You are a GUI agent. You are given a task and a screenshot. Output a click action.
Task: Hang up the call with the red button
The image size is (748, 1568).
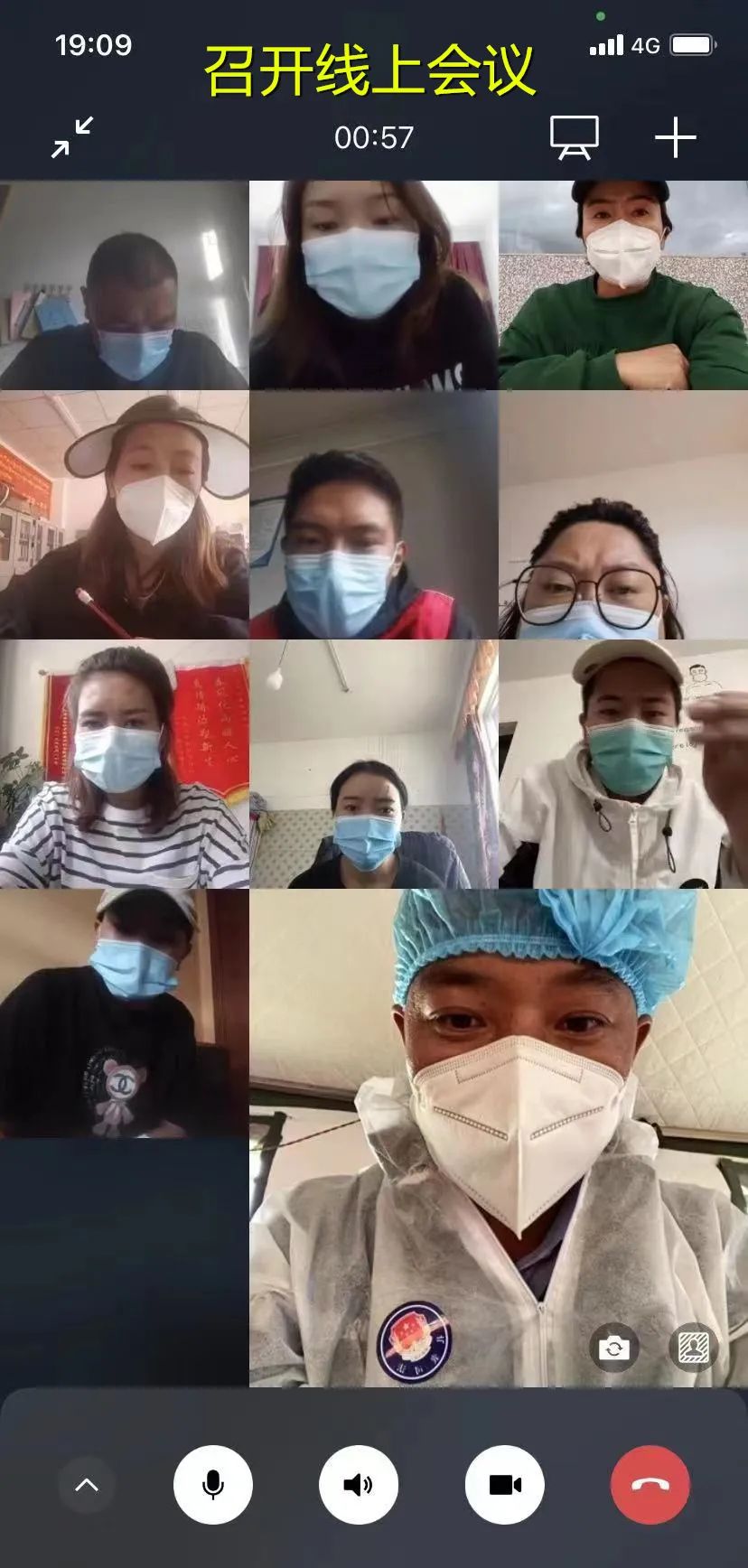pos(650,1485)
